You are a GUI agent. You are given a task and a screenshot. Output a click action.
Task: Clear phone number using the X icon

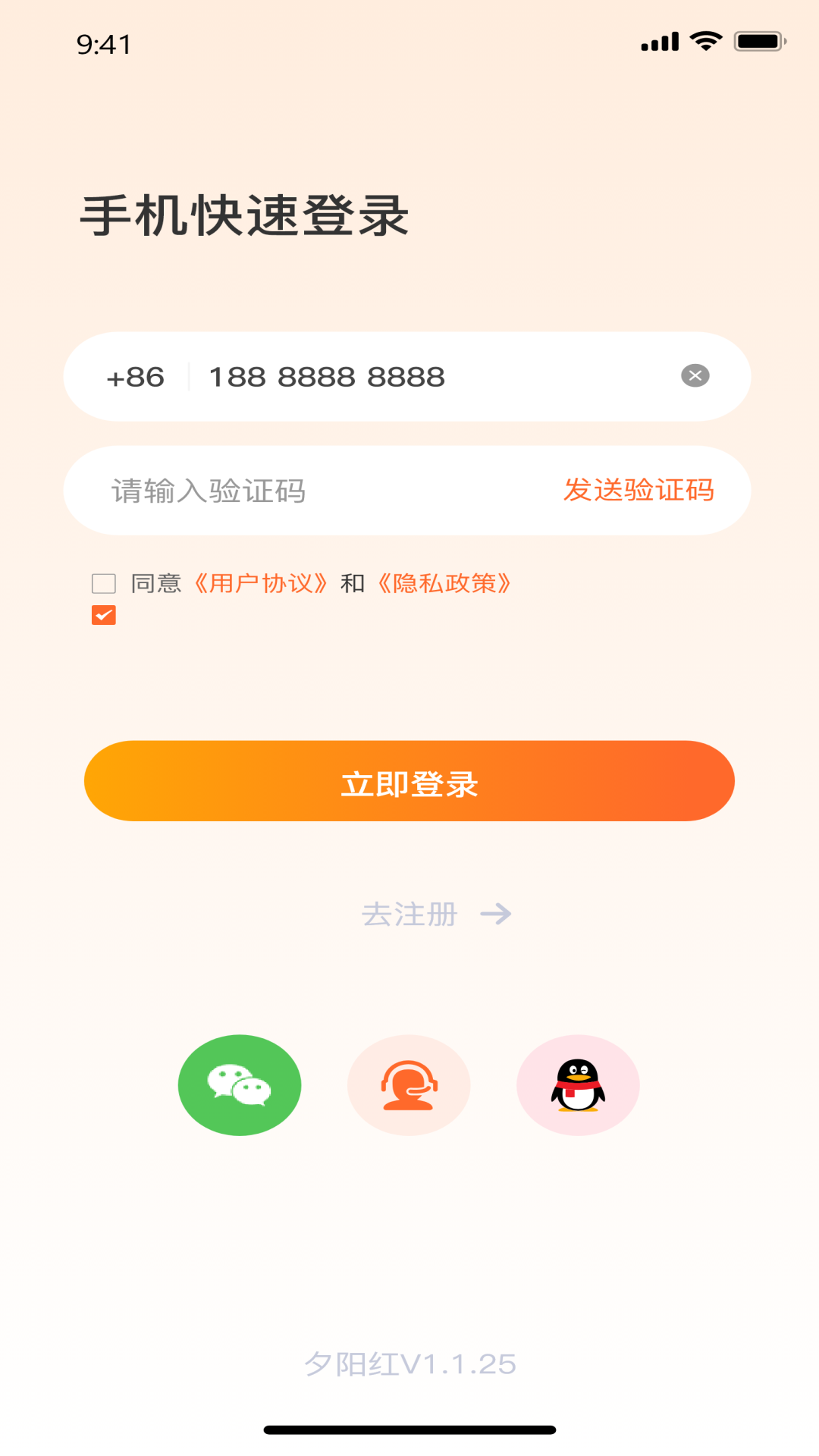[695, 375]
